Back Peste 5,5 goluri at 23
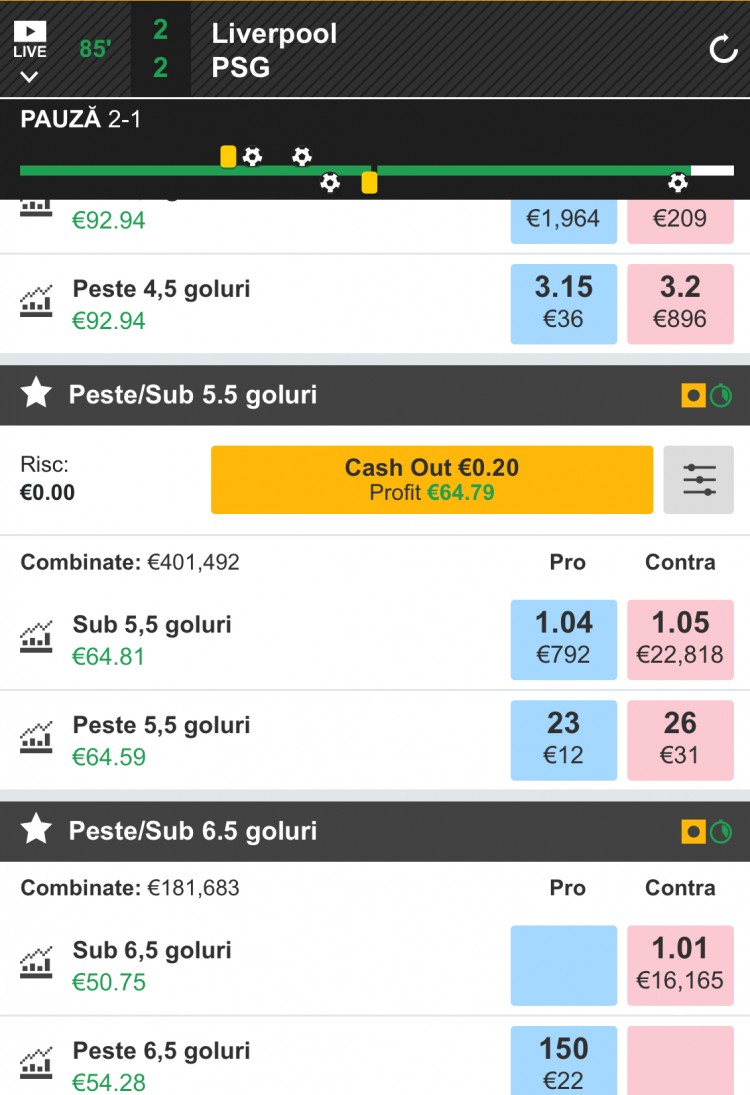 564,739
